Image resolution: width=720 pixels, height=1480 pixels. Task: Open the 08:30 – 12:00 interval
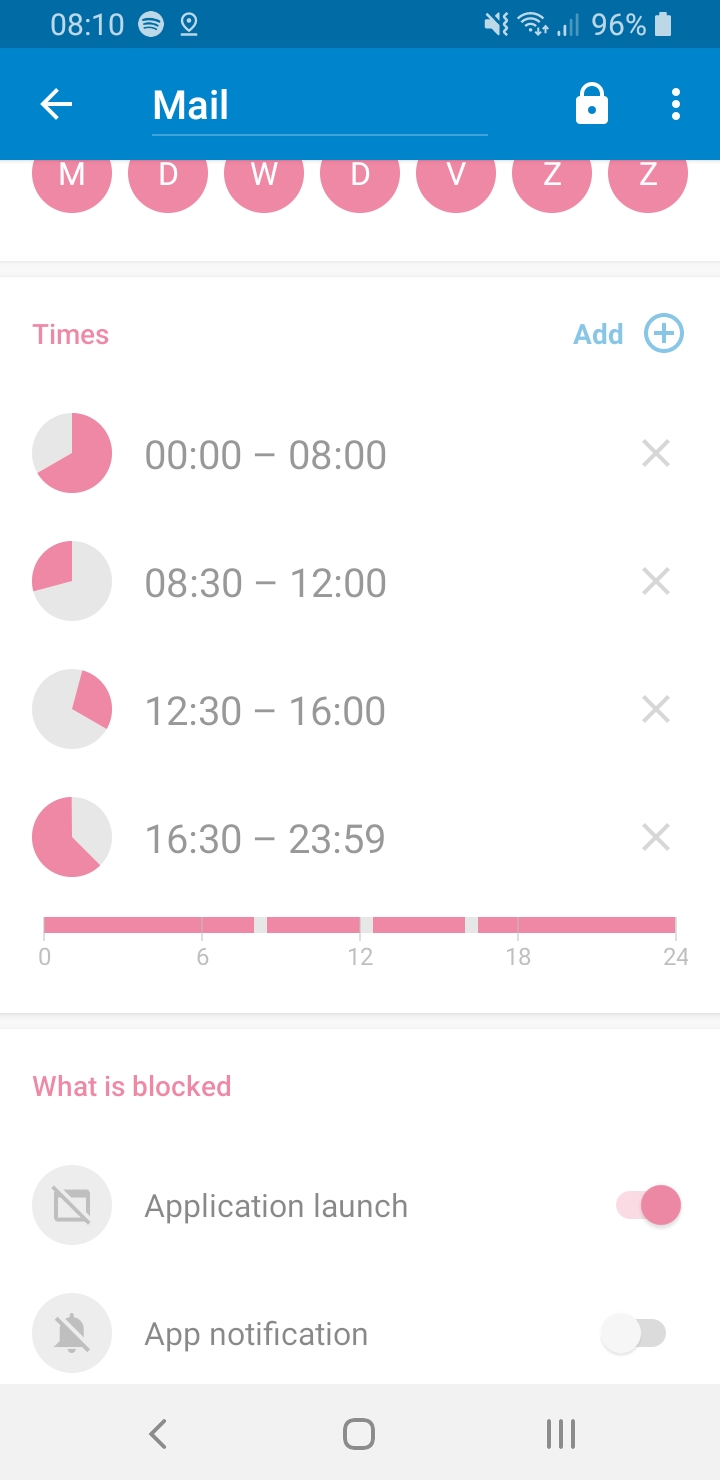click(x=265, y=583)
